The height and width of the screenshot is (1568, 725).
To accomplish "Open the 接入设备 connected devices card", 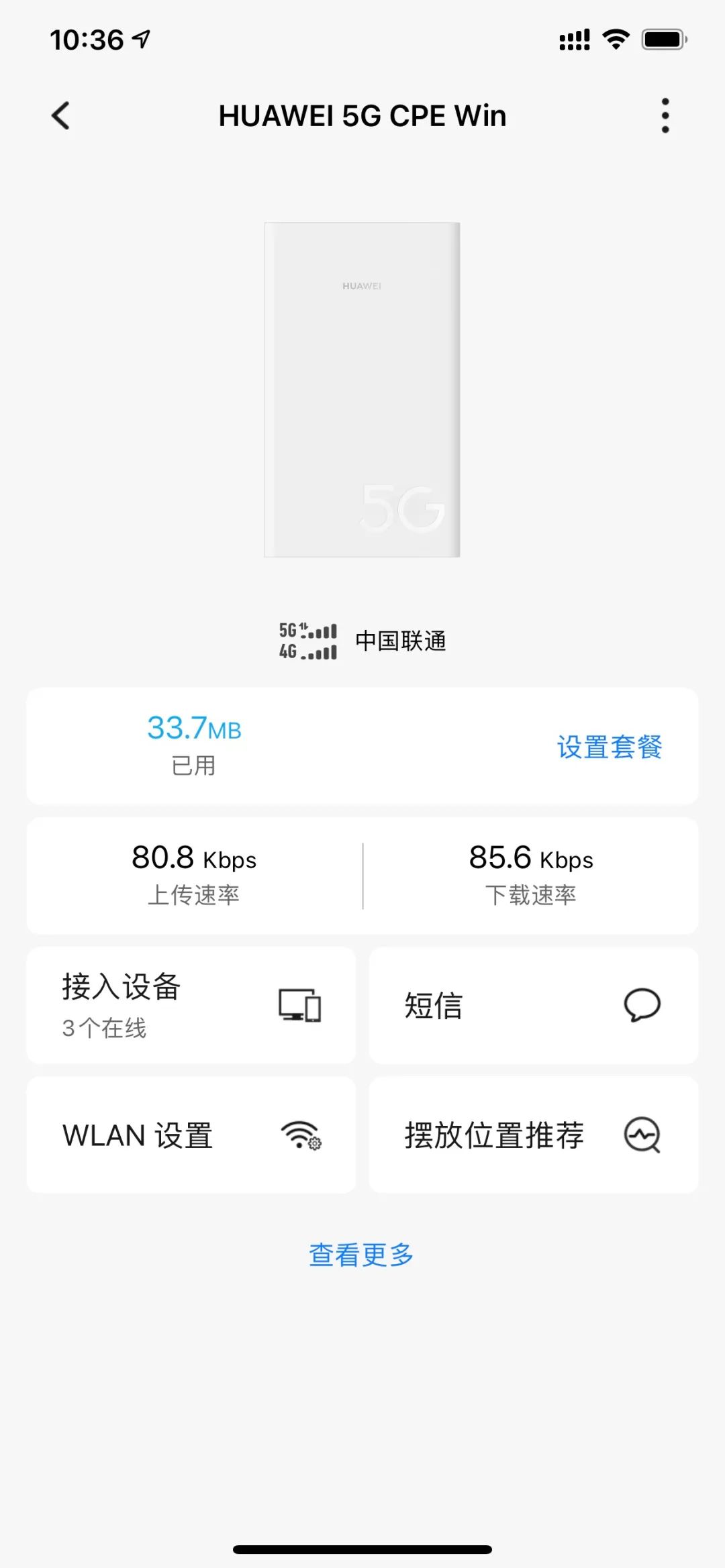I will point(191,1005).
